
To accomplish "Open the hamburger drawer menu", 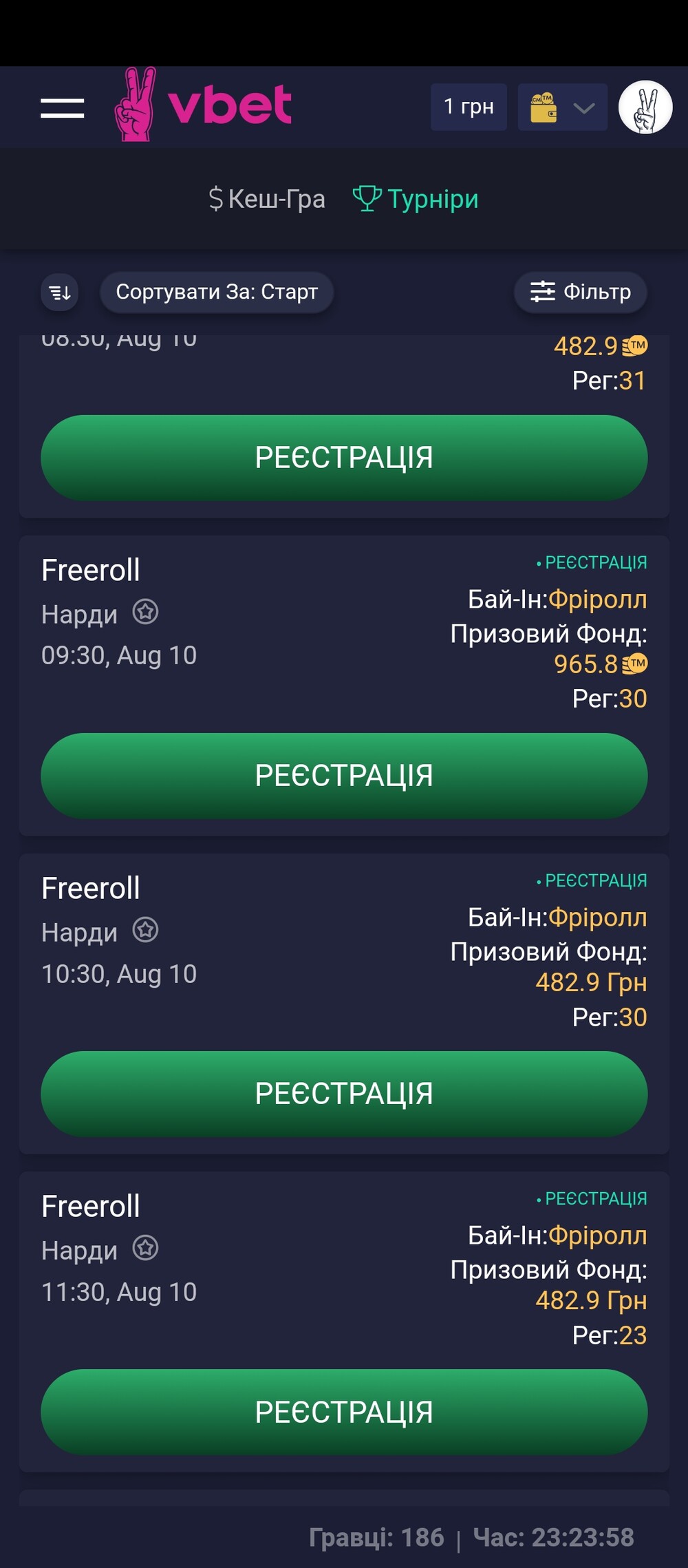I will (62, 107).
